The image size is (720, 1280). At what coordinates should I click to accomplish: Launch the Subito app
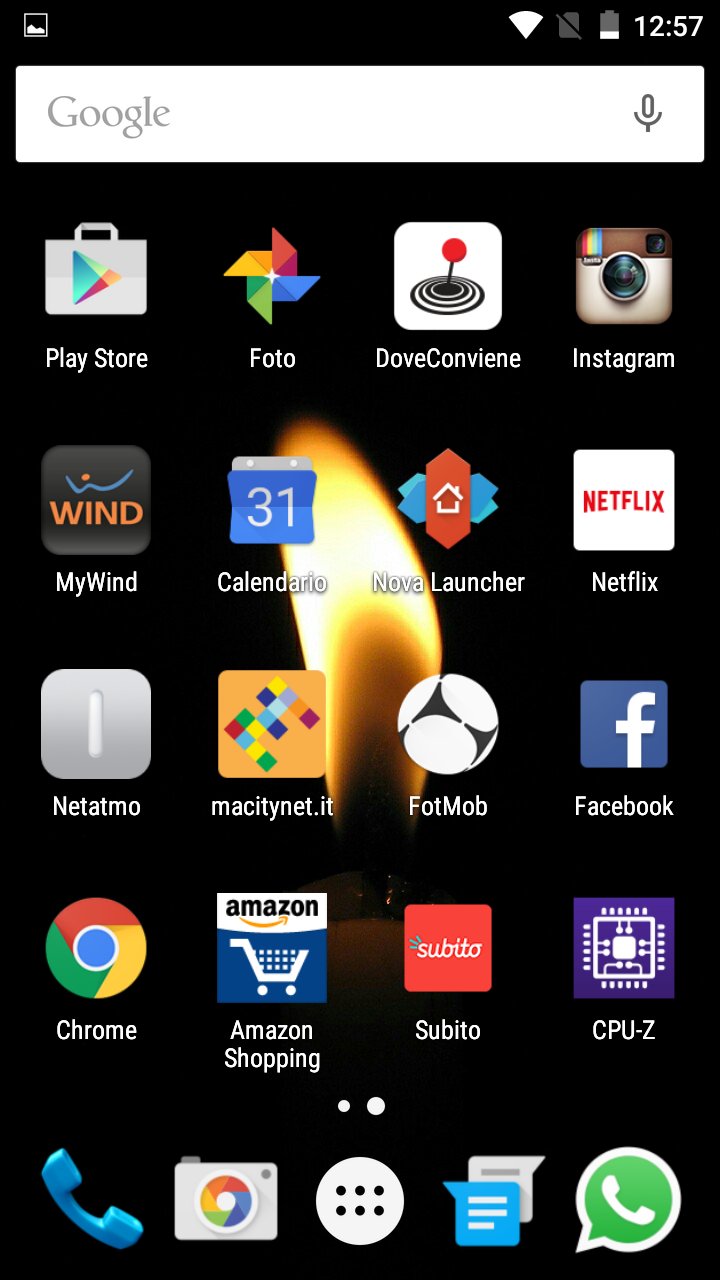point(448,948)
